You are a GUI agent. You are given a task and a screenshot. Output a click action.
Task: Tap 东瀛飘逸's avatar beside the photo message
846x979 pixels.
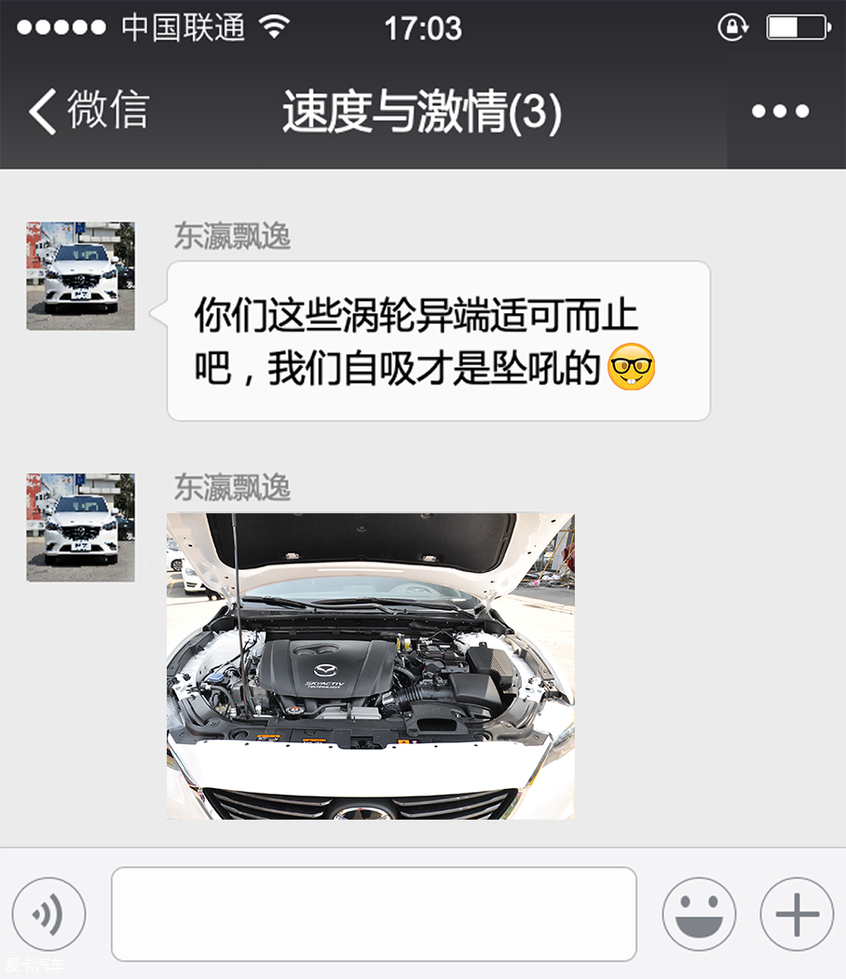pyautogui.click(x=80, y=527)
